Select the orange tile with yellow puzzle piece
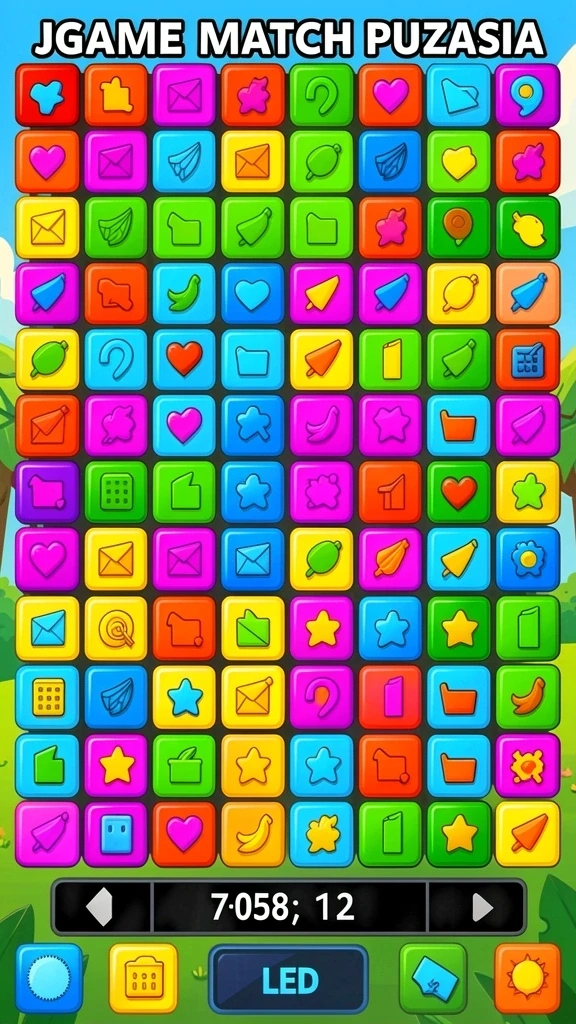Screen dimensions: 576x1024 [x=116, y=95]
